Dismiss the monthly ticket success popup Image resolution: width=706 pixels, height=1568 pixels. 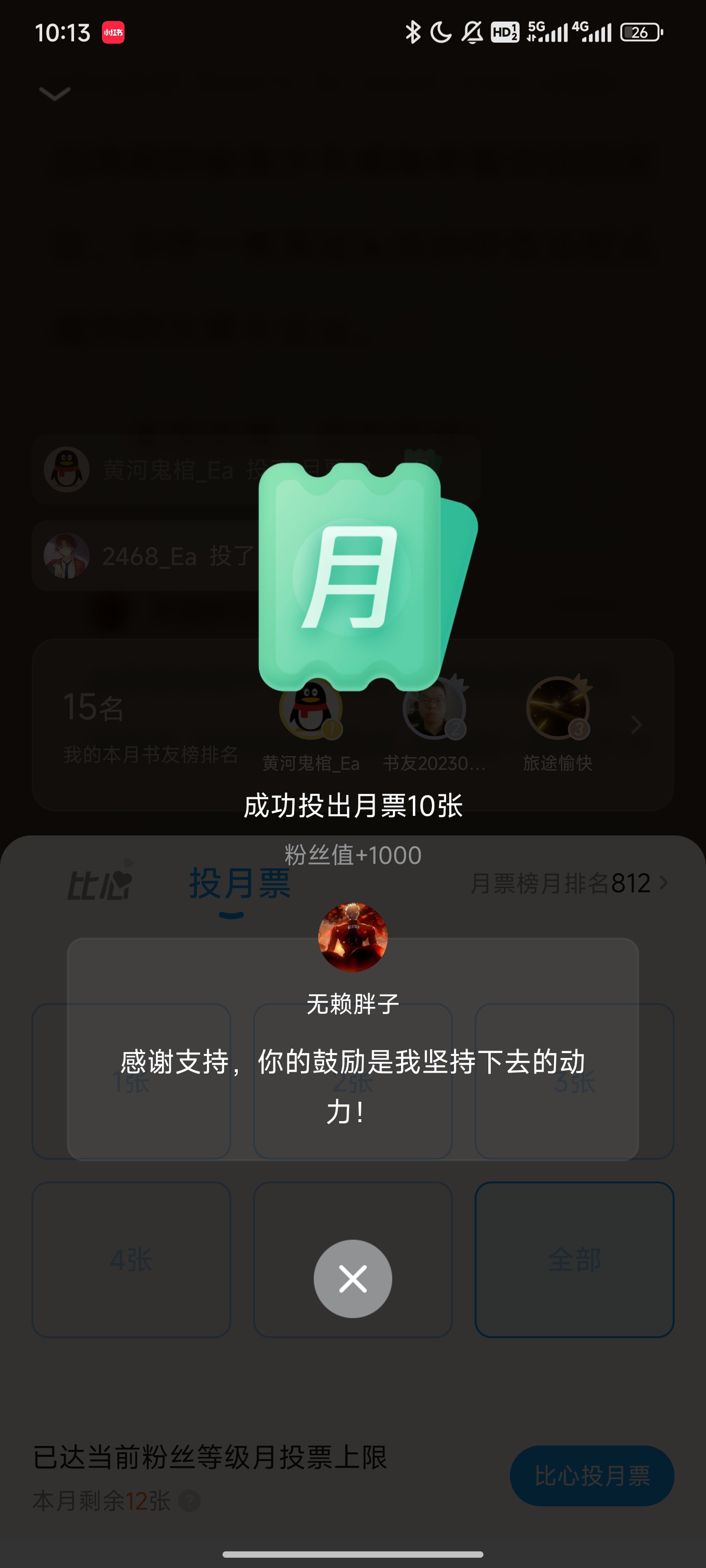[353, 1278]
